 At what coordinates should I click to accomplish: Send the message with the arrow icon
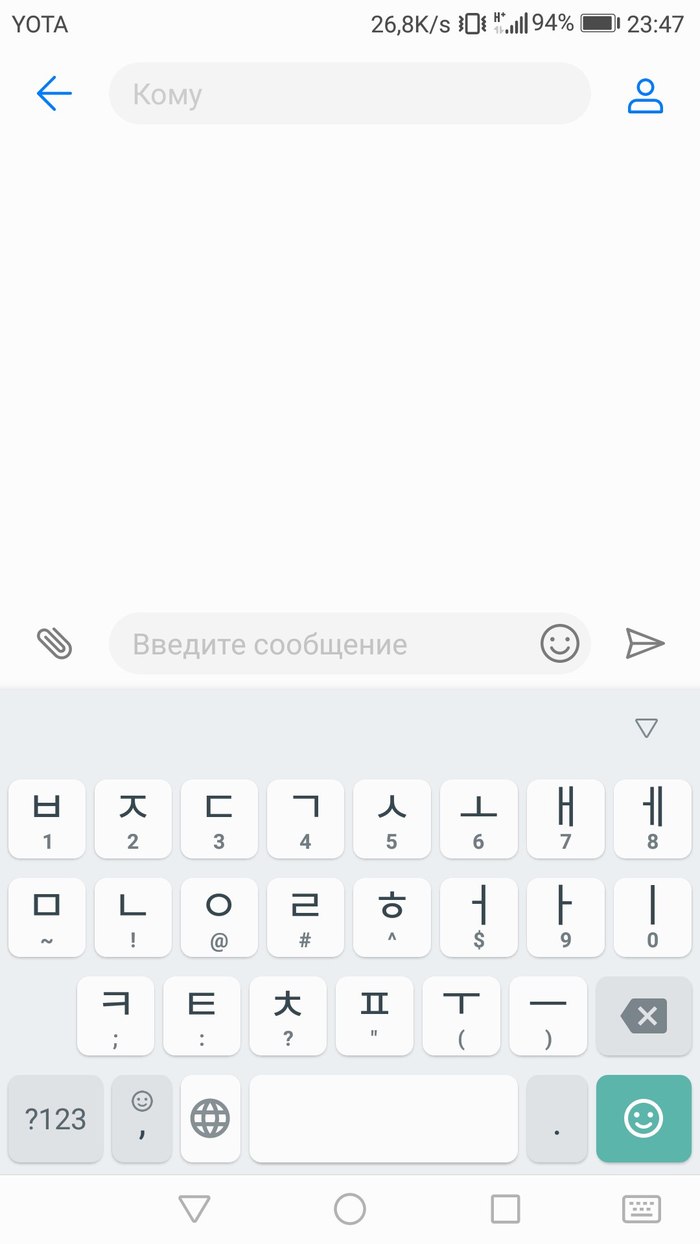(x=645, y=643)
